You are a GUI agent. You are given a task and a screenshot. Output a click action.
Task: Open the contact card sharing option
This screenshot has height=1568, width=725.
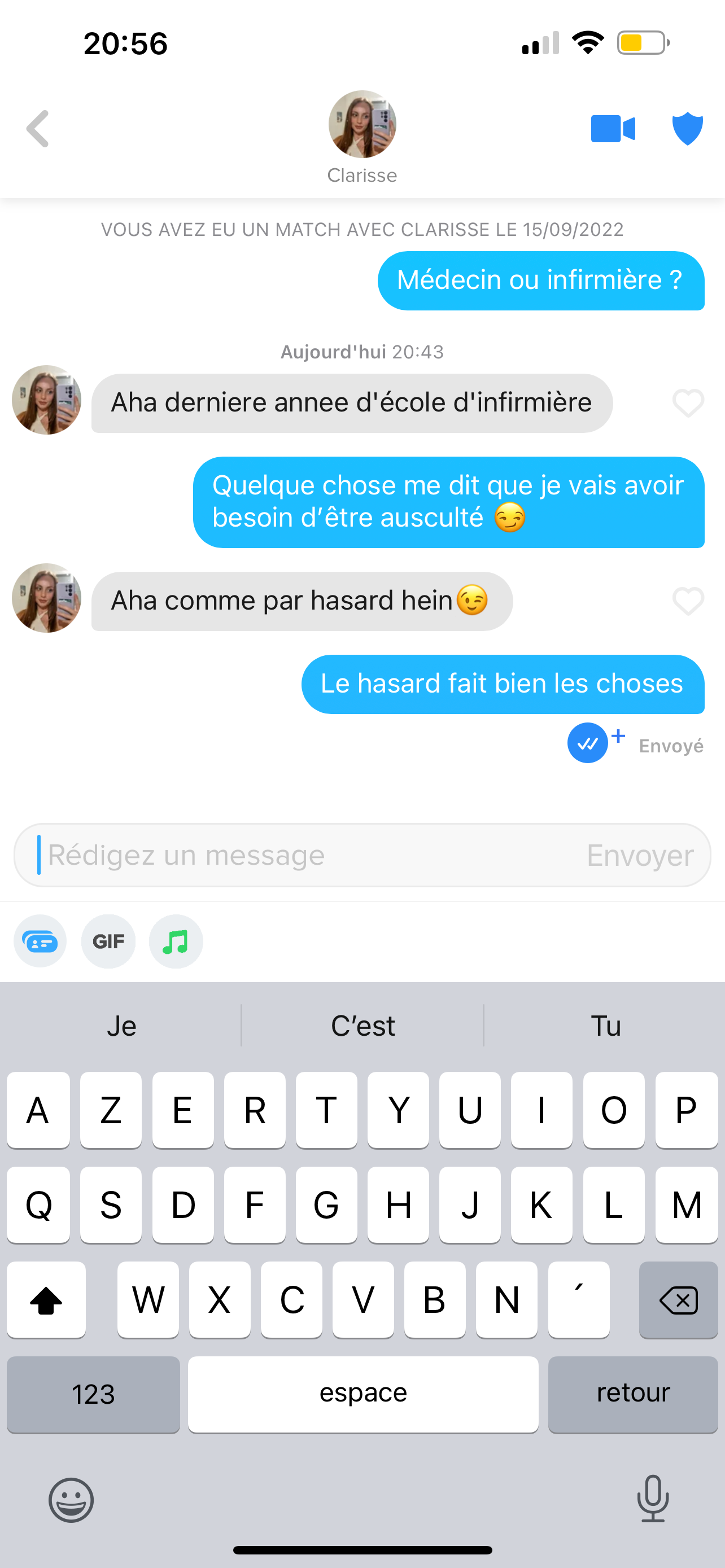pos(40,941)
